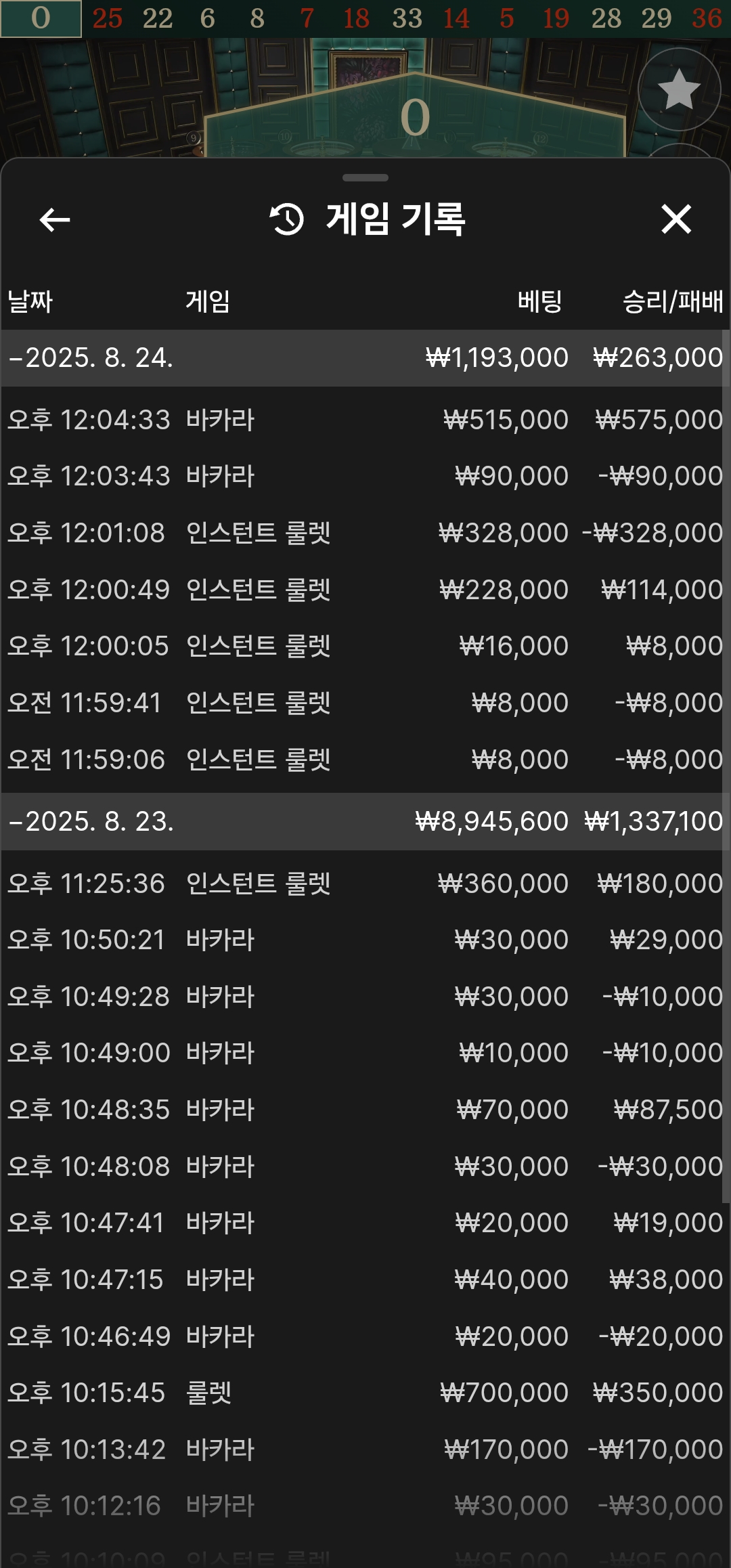The width and height of the screenshot is (731, 1568).
Task: Open the 오후 12:01:08 인스턴트 룰렛 record
Action: coord(365,533)
